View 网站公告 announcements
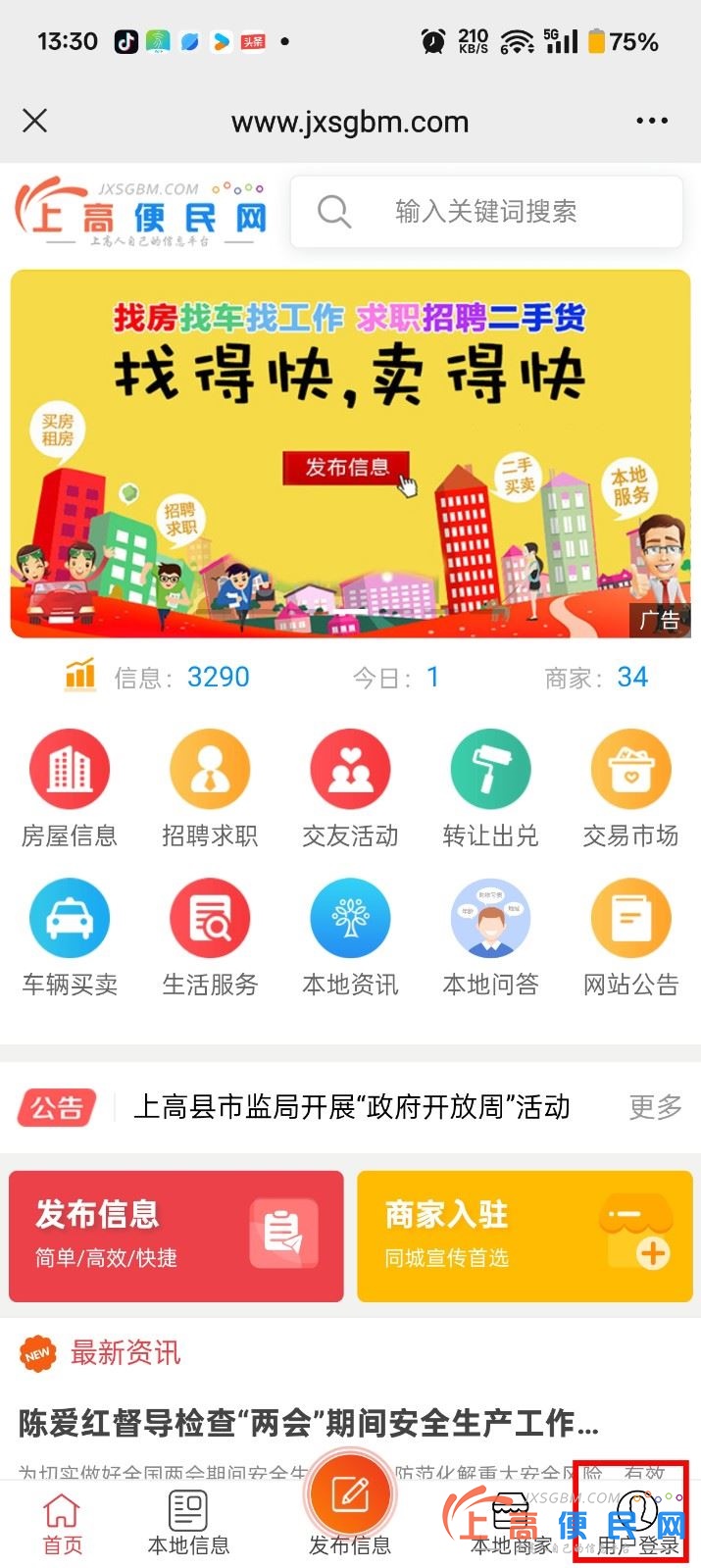Image resolution: width=701 pixels, height=1568 pixels. coord(630,937)
